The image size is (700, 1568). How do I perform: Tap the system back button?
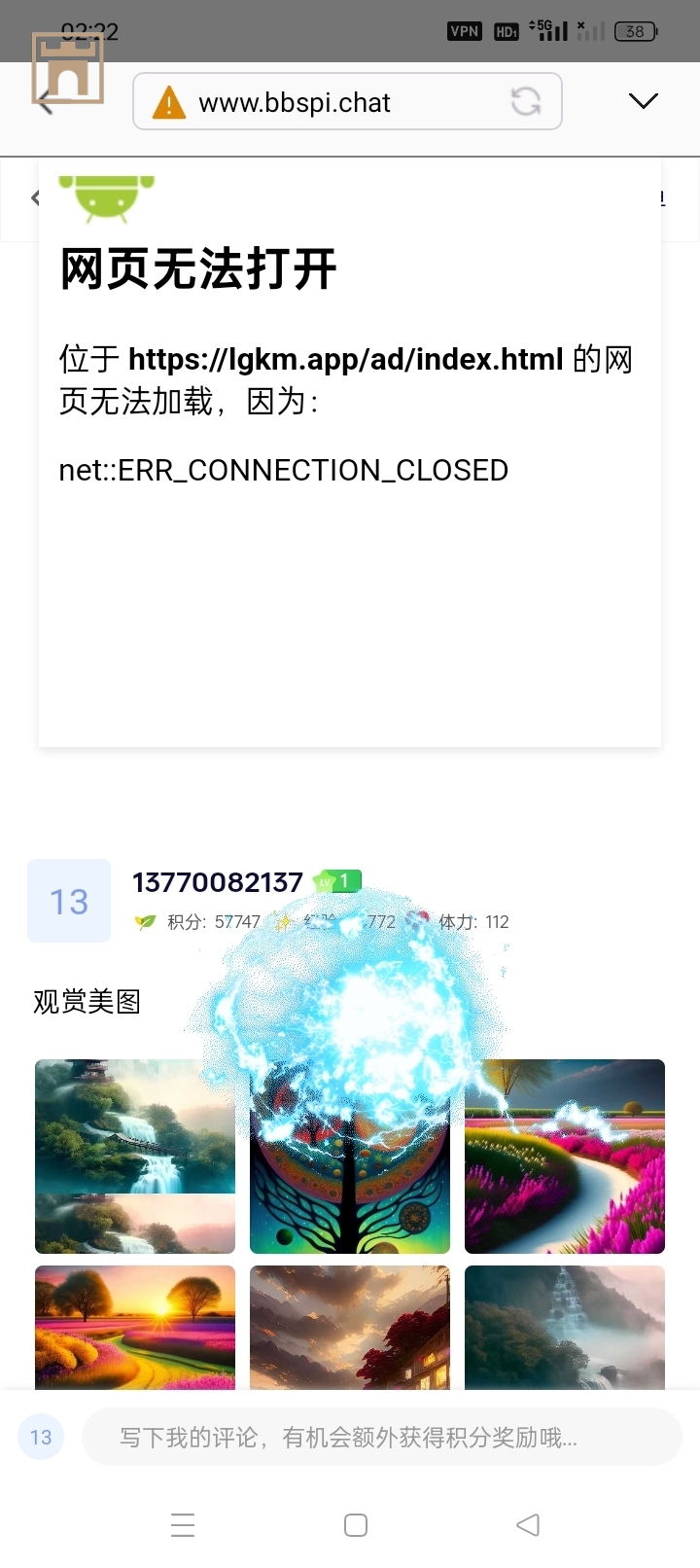pos(527,1524)
